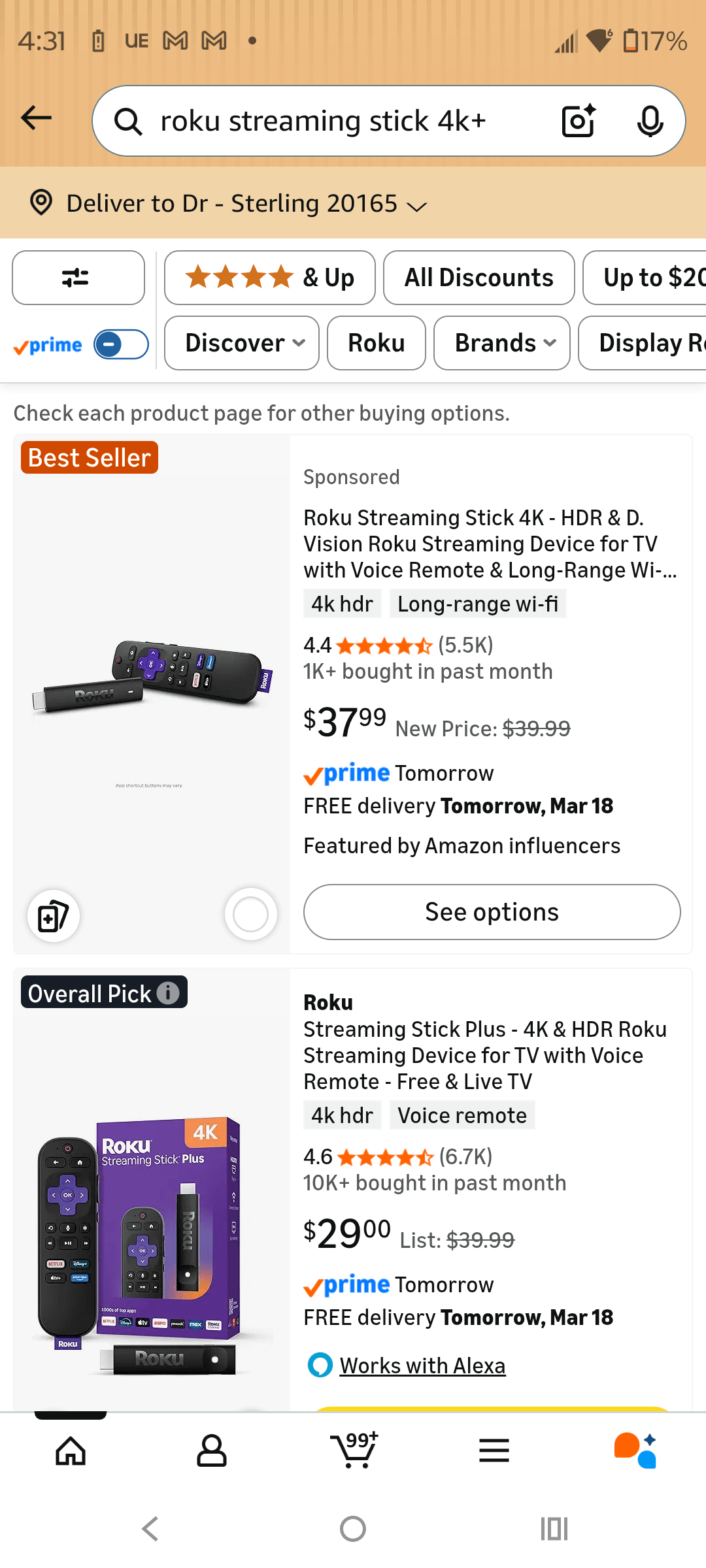This screenshot has width=706, height=1568.
Task: Open the Works with Alexa link
Action: pos(422,1365)
